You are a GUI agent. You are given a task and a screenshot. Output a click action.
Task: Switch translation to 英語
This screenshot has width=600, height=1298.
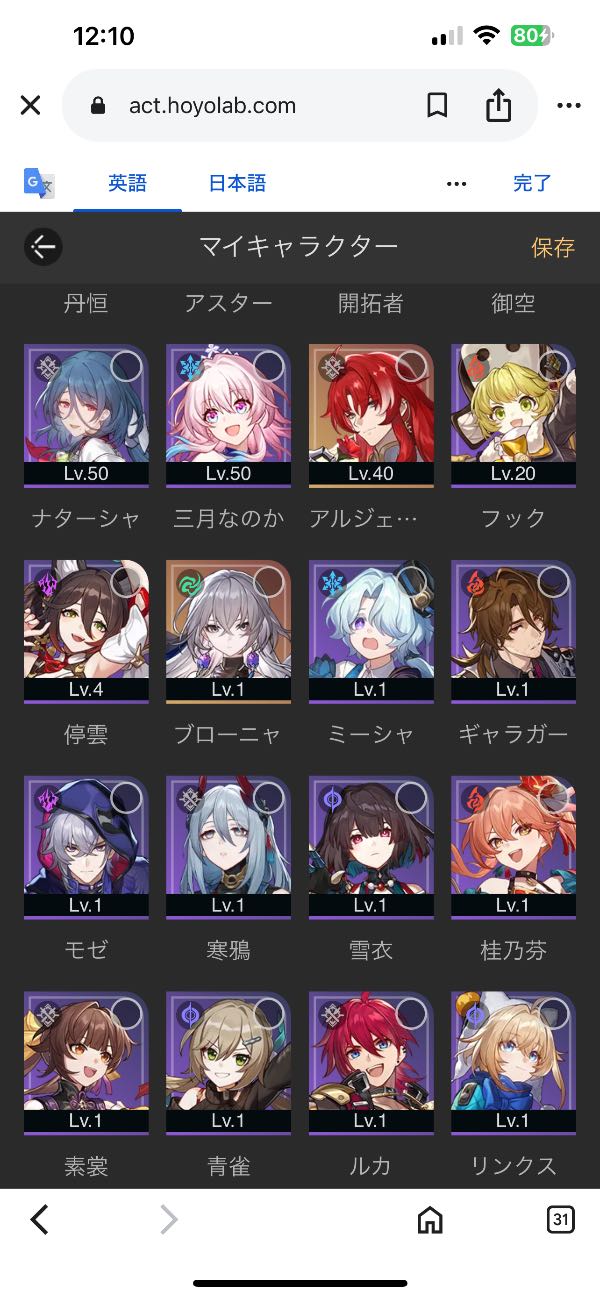(128, 183)
